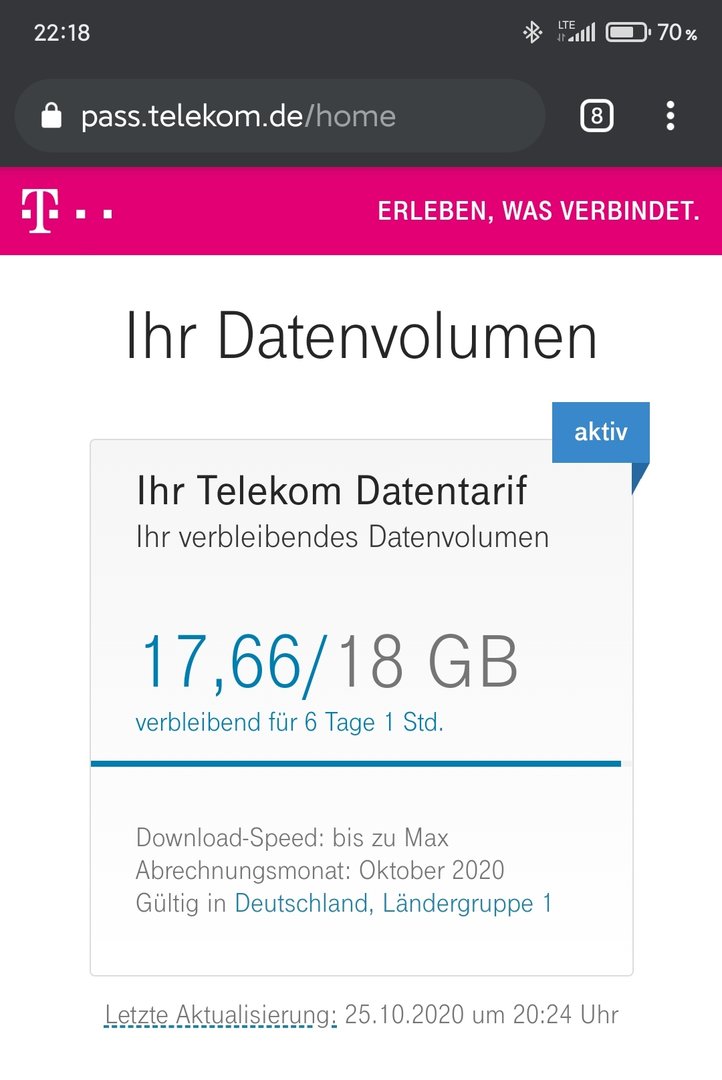Open the browser tab switcher showing 8
The width and height of the screenshot is (722, 1080).
[x=596, y=117]
